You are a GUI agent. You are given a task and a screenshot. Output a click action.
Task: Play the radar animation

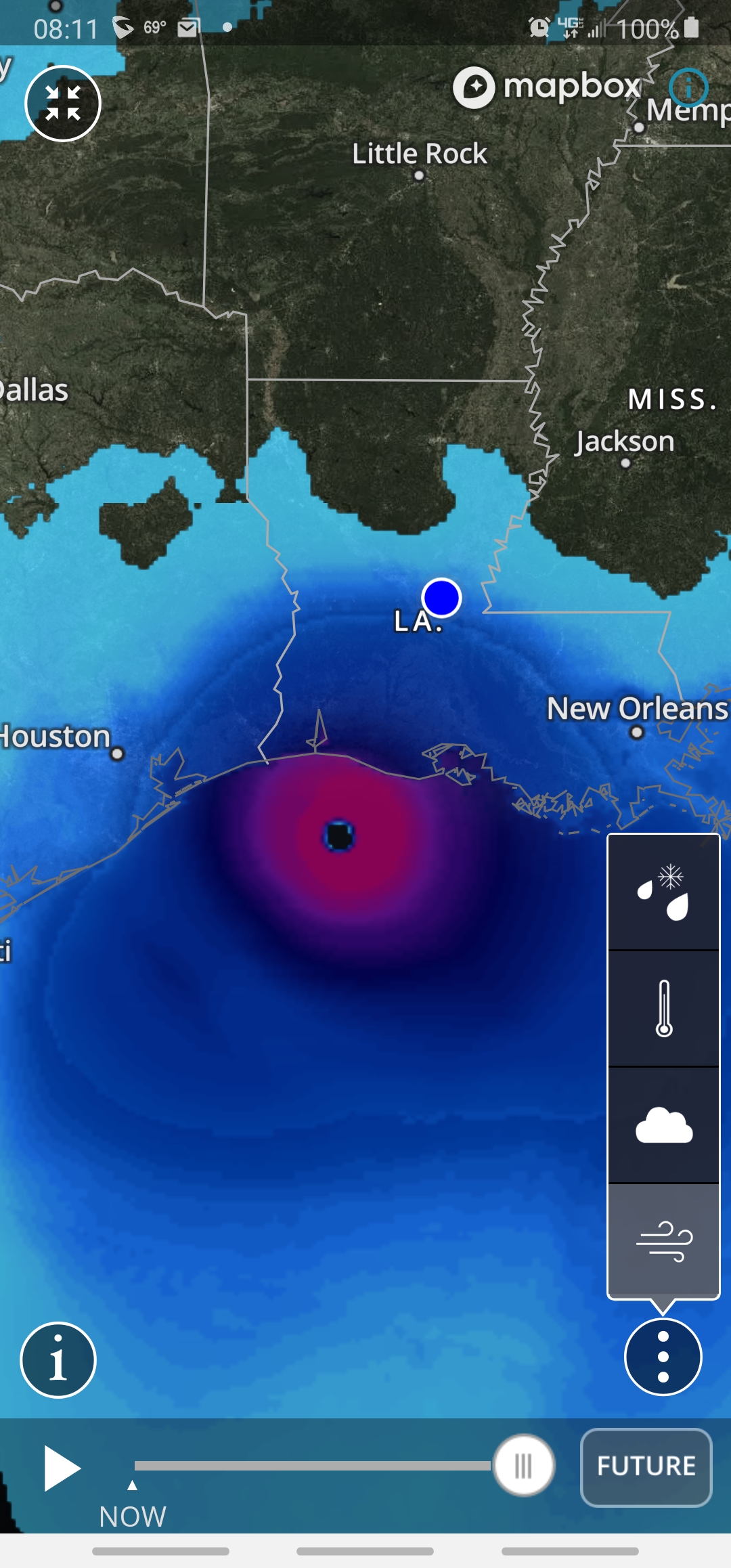pyautogui.click(x=62, y=1468)
